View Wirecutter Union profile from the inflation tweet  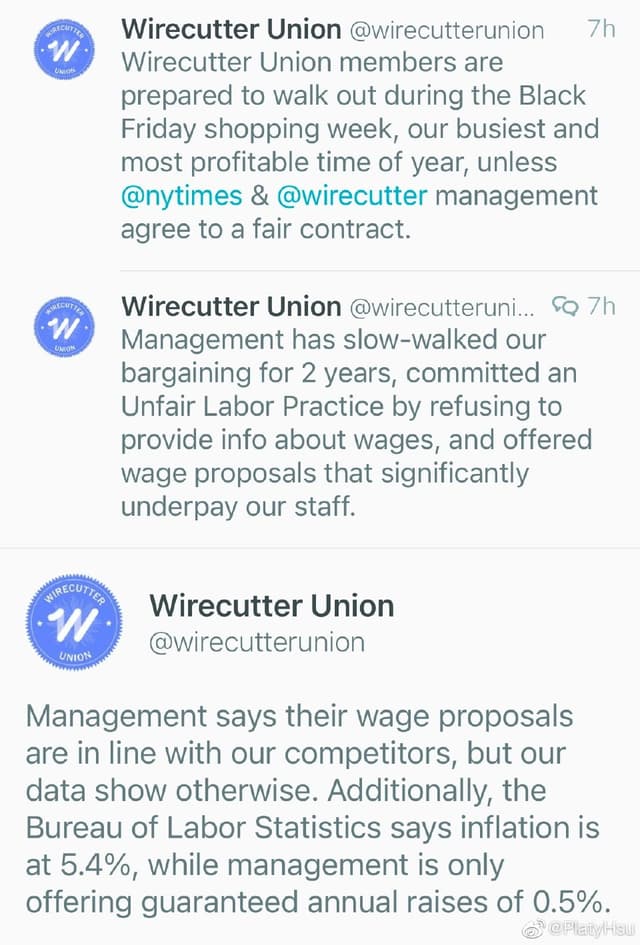[x=271, y=606]
